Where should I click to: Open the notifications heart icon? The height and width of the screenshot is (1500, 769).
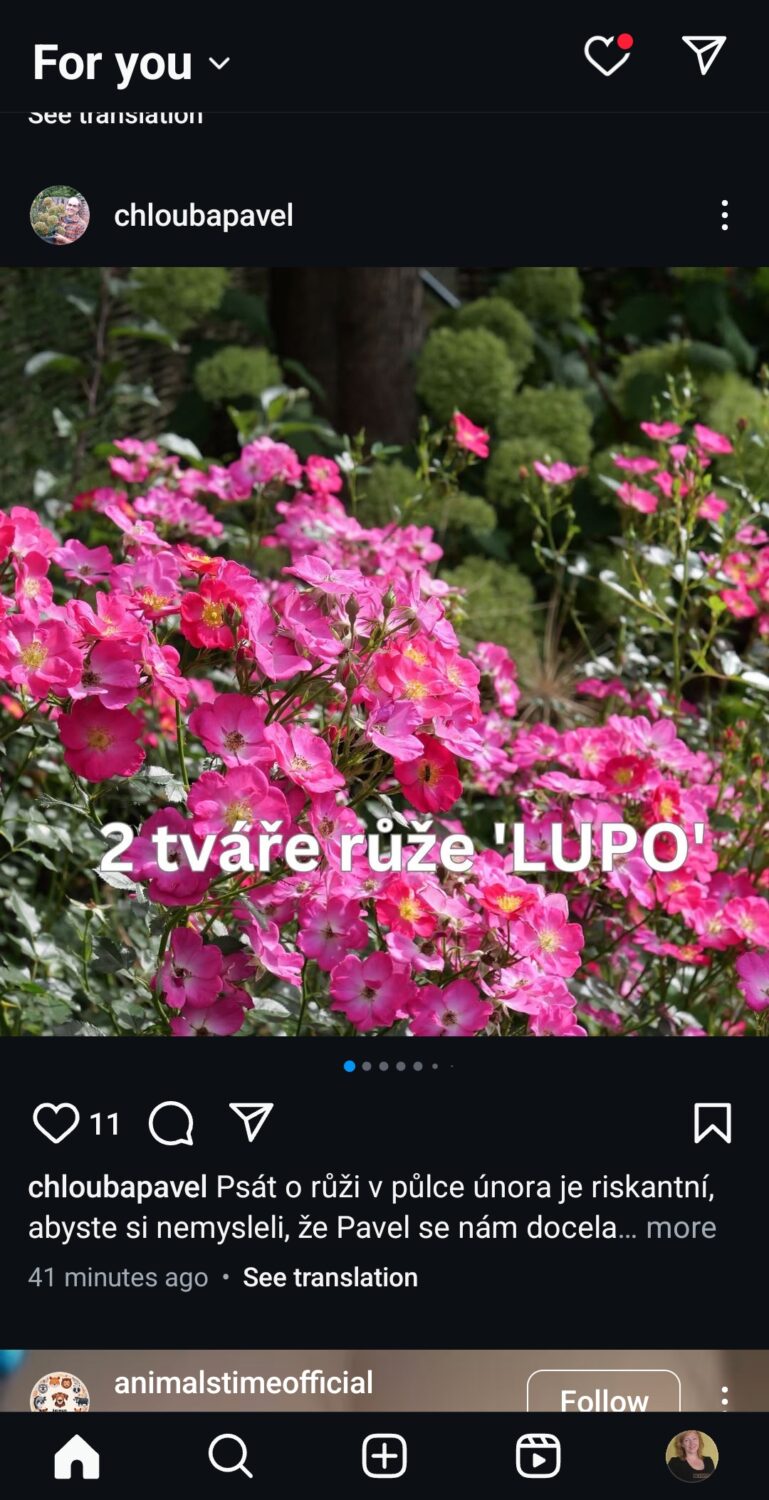coord(608,56)
